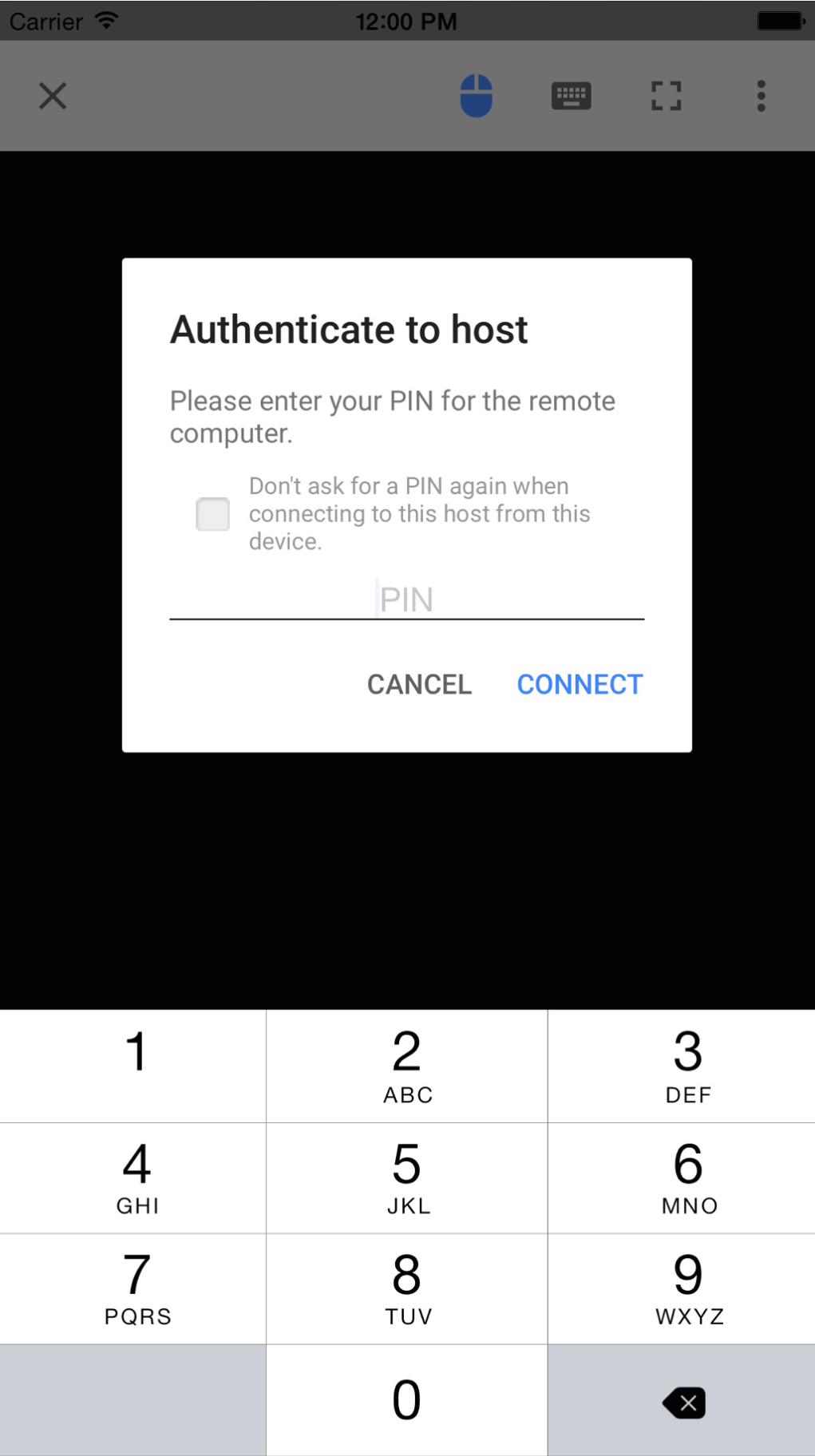Close the remote session with the X
The height and width of the screenshot is (1456, 815).
[x=53, y=96]
